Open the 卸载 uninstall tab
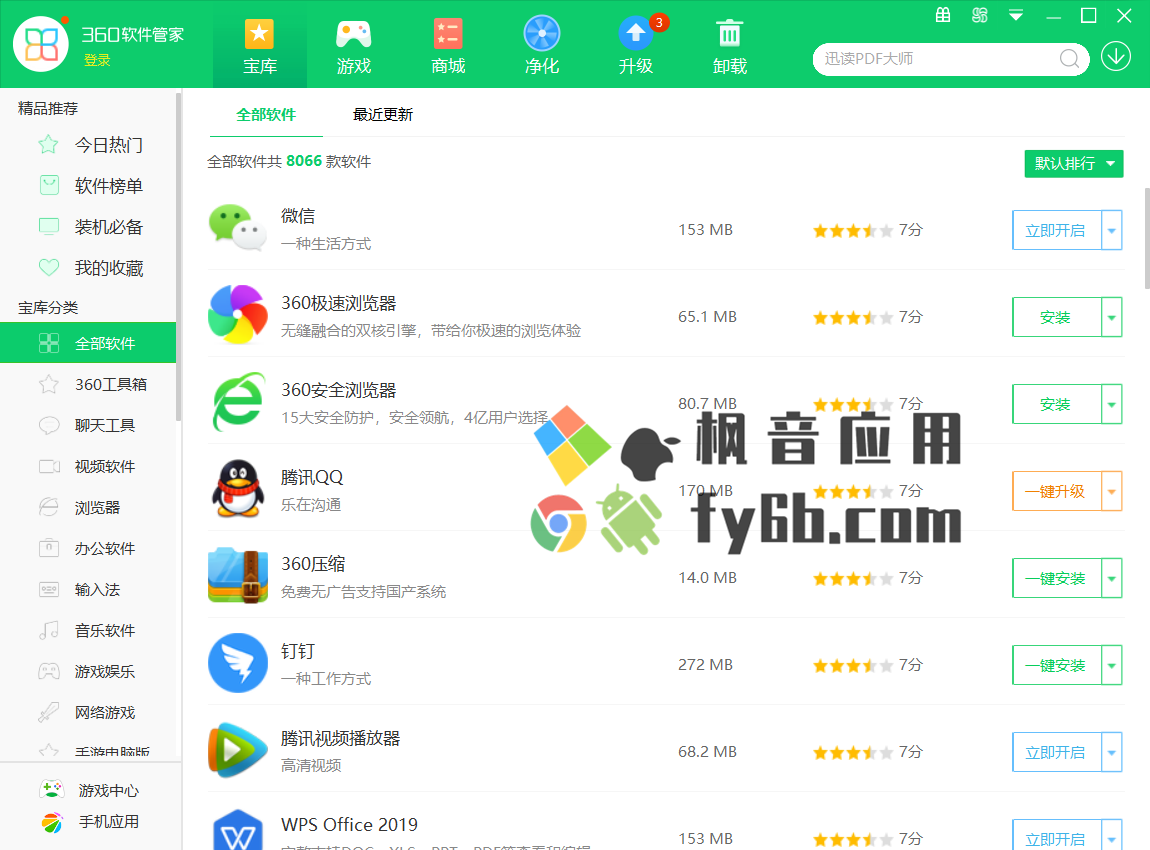This screenshot has width=1150, height=850. pyautogui.click(x=730, y=46)
